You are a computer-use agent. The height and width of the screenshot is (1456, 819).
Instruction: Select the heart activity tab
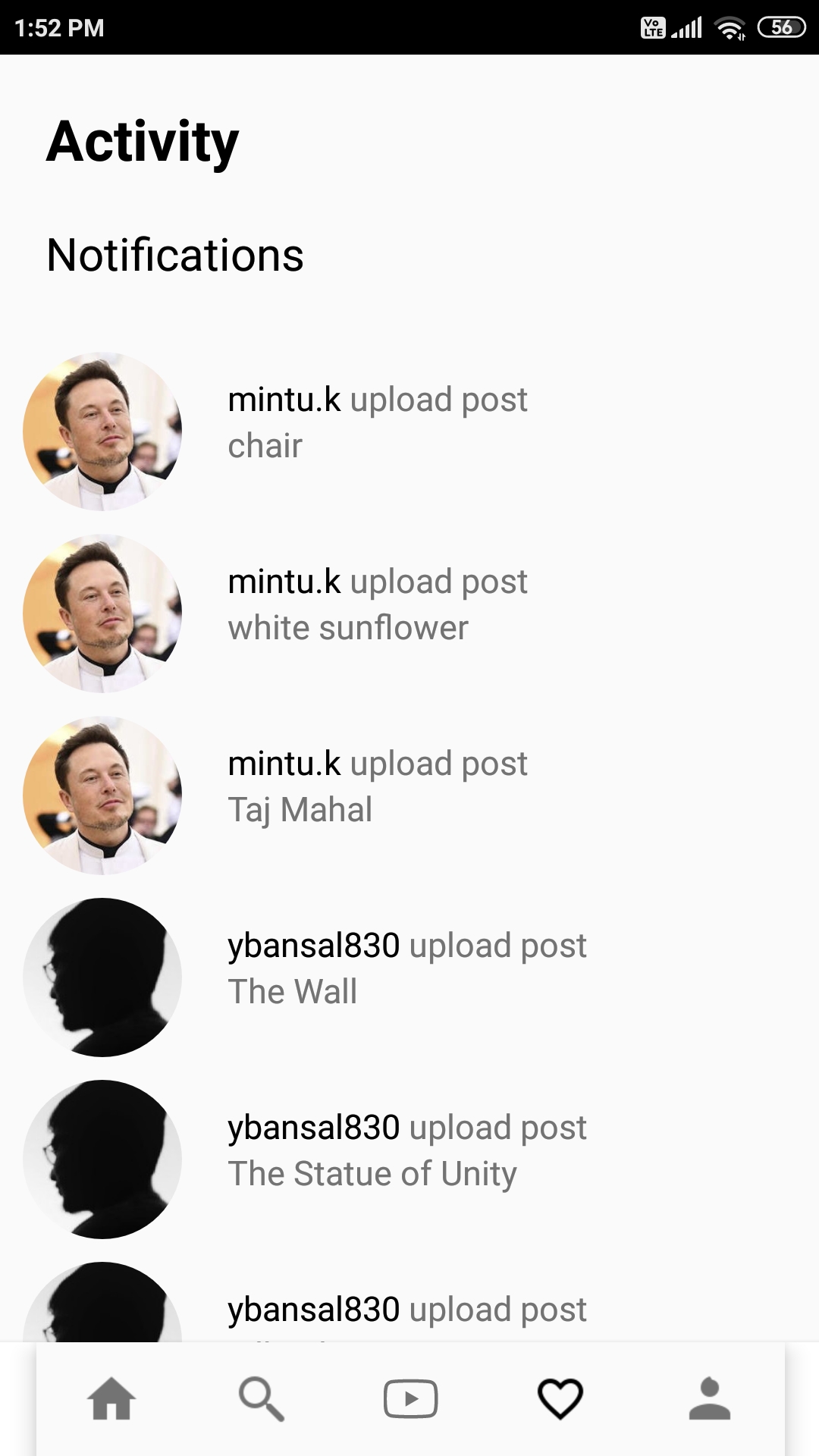[560, 1398]
